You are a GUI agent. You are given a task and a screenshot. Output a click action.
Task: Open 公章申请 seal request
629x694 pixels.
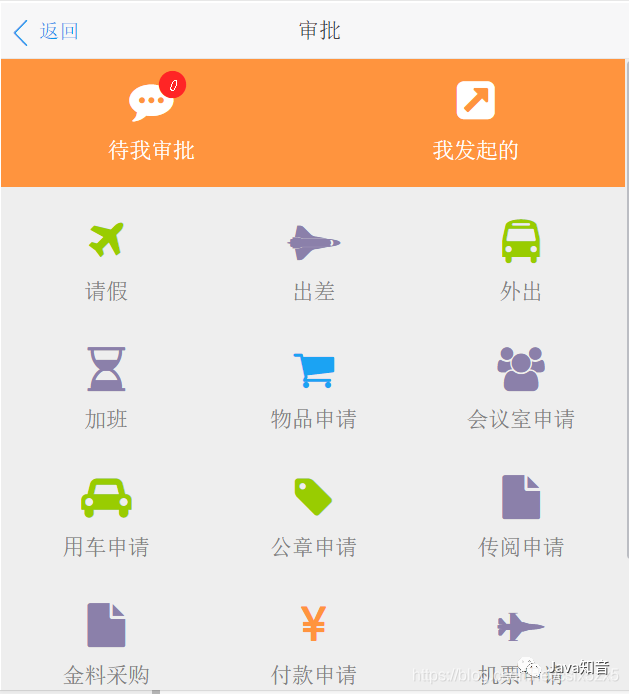(x=314, y=516)
